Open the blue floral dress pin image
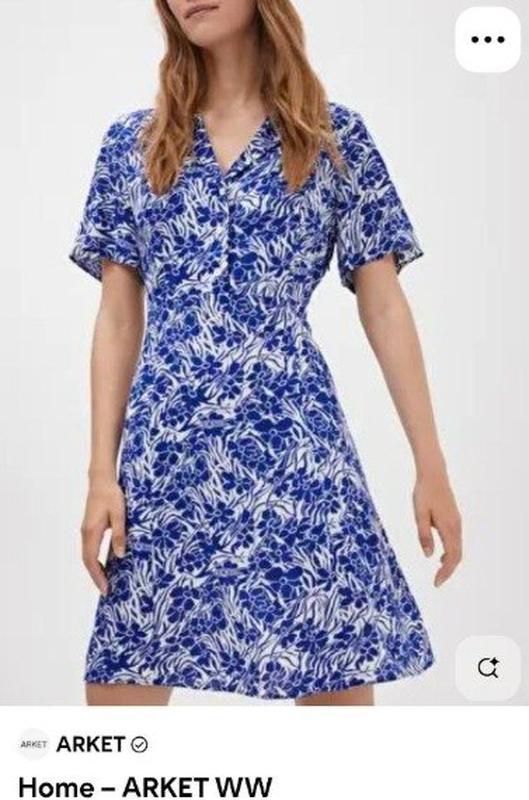This screenshot has width=529, height=800. 264,353
